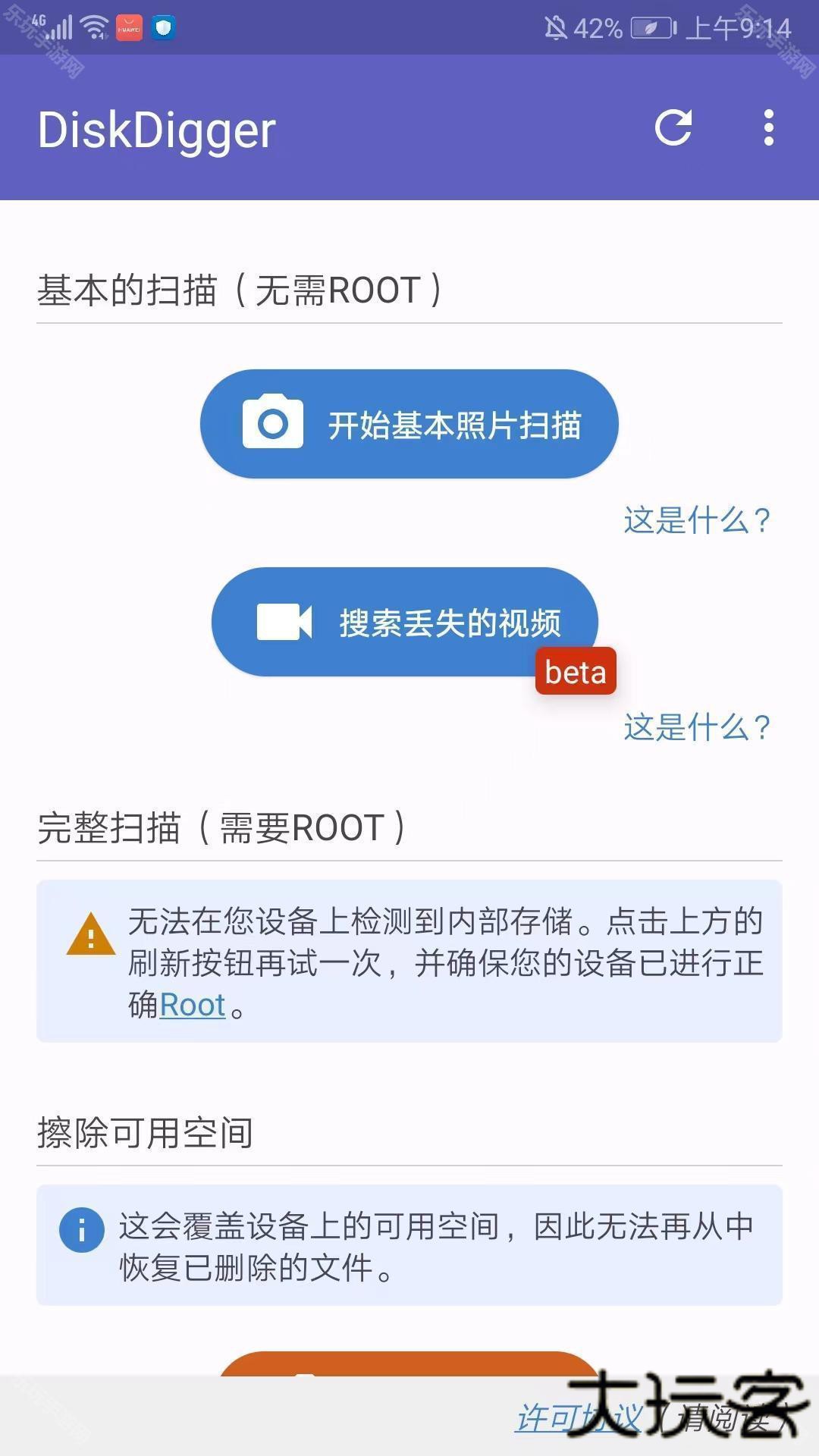Image resolution: width=819 pixels, height=1456 pixels.
Task: Open 这是什么？ under the video search button
Action: [697, 727]
